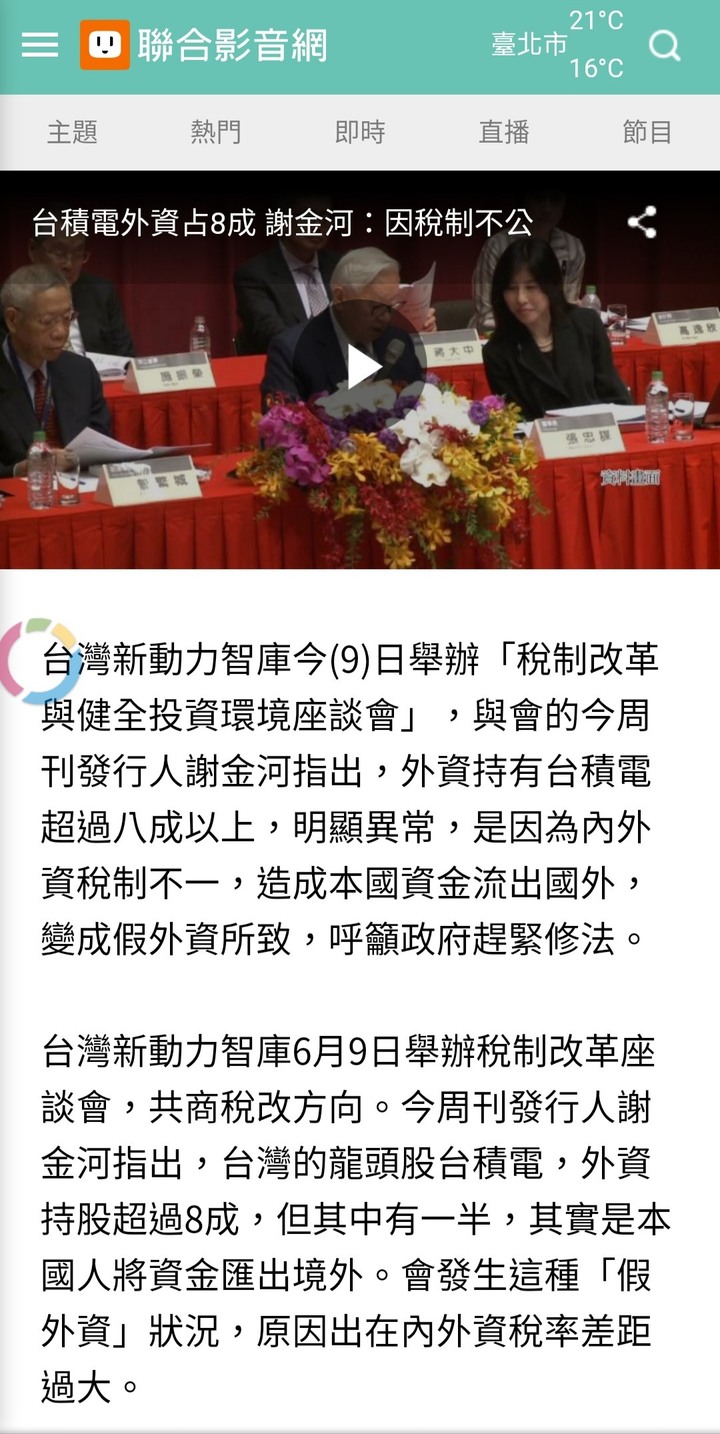The height and width of the screenshot is (1434, 720).
Task: Switch to the 主題 tab
Action: coord(72,132)
